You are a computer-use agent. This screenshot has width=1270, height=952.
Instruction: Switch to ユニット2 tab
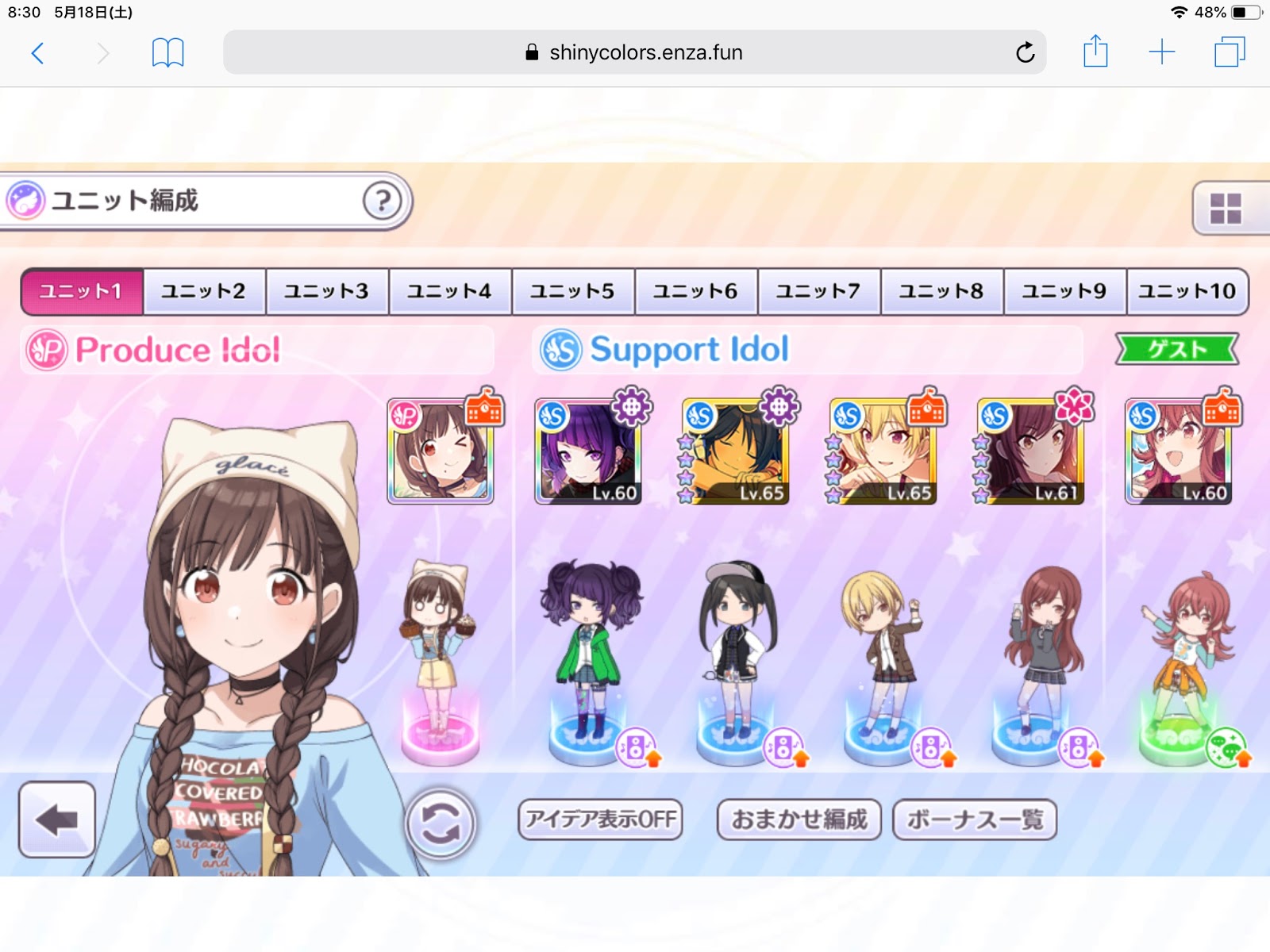(204, 291)
